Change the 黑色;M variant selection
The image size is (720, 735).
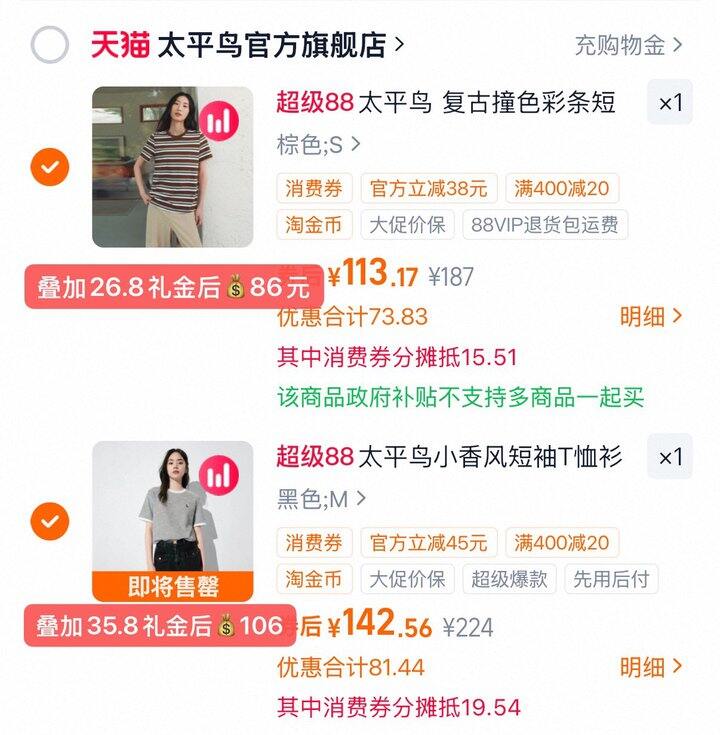click(321, 498)
